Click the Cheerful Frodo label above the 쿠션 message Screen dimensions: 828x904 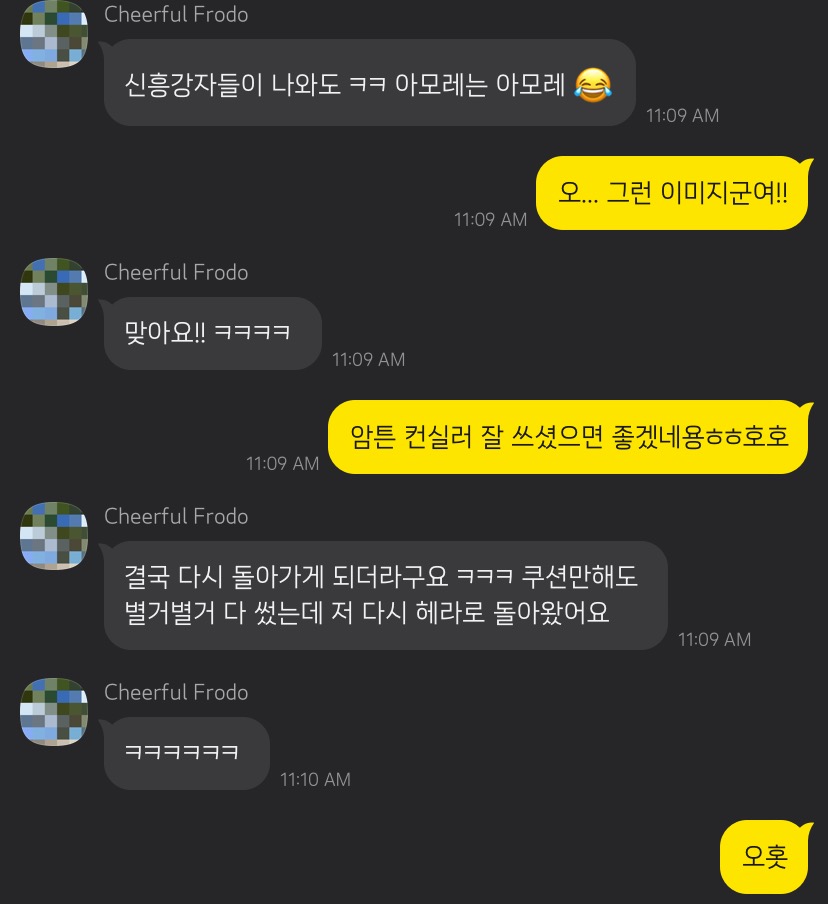point(176,516)
